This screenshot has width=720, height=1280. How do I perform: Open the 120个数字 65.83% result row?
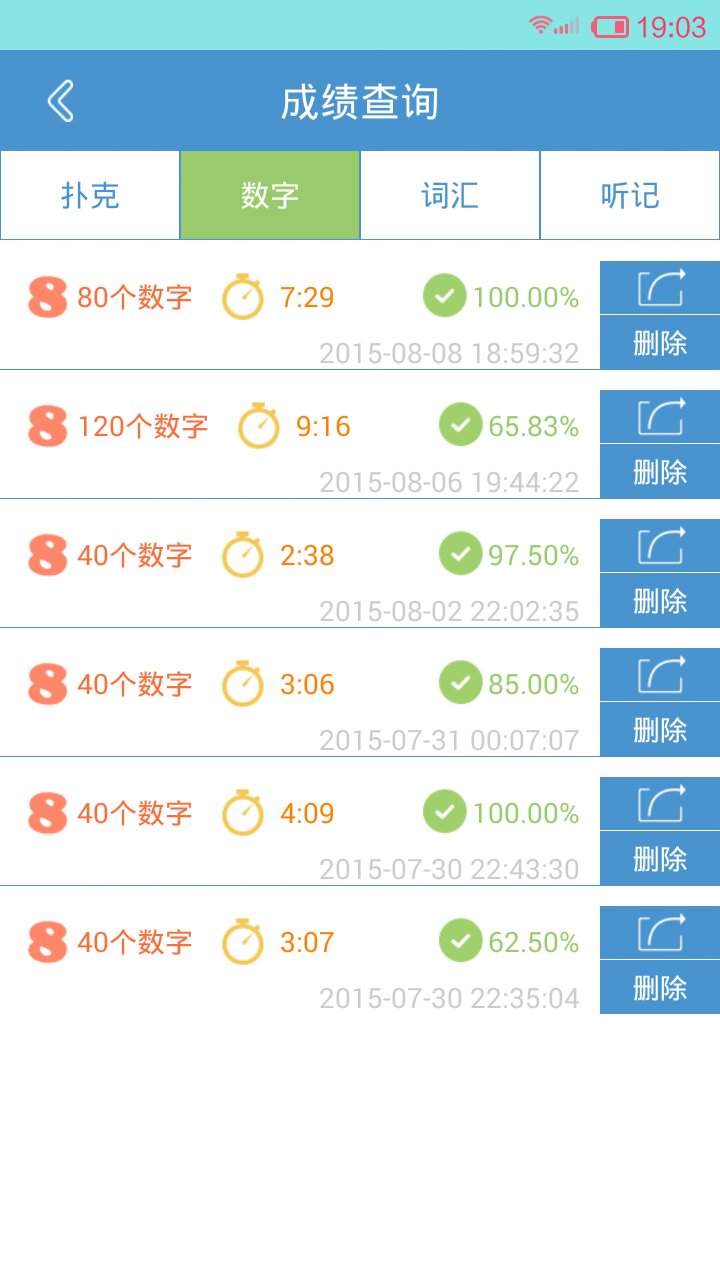click(300, 434)
